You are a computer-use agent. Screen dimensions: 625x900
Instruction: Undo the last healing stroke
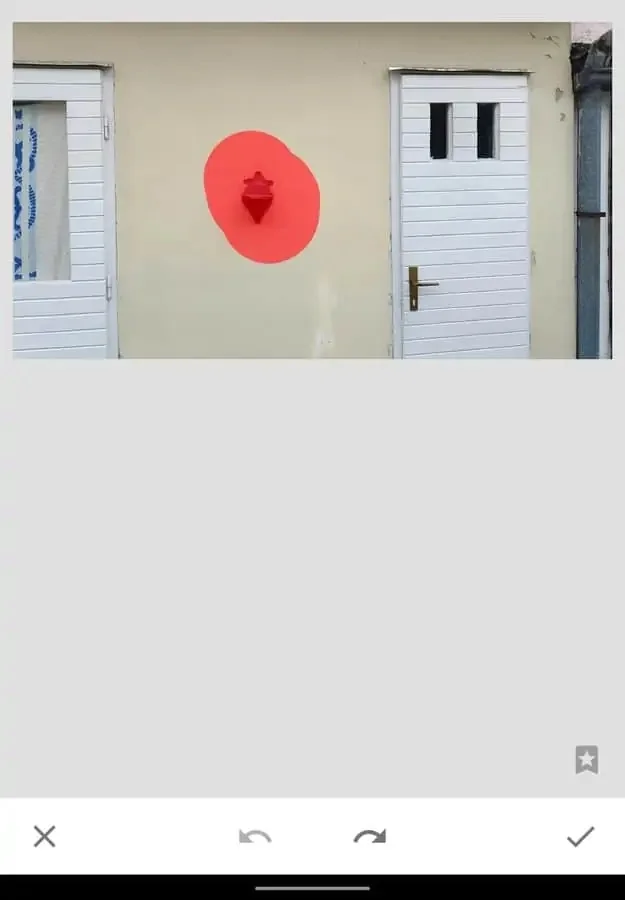click(x=255, y=837)
